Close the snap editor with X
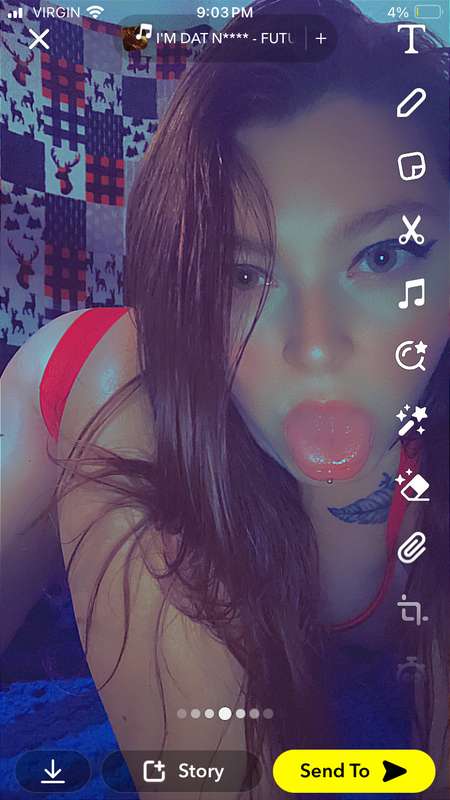This screenshot has height=800, width=450. 39,39
